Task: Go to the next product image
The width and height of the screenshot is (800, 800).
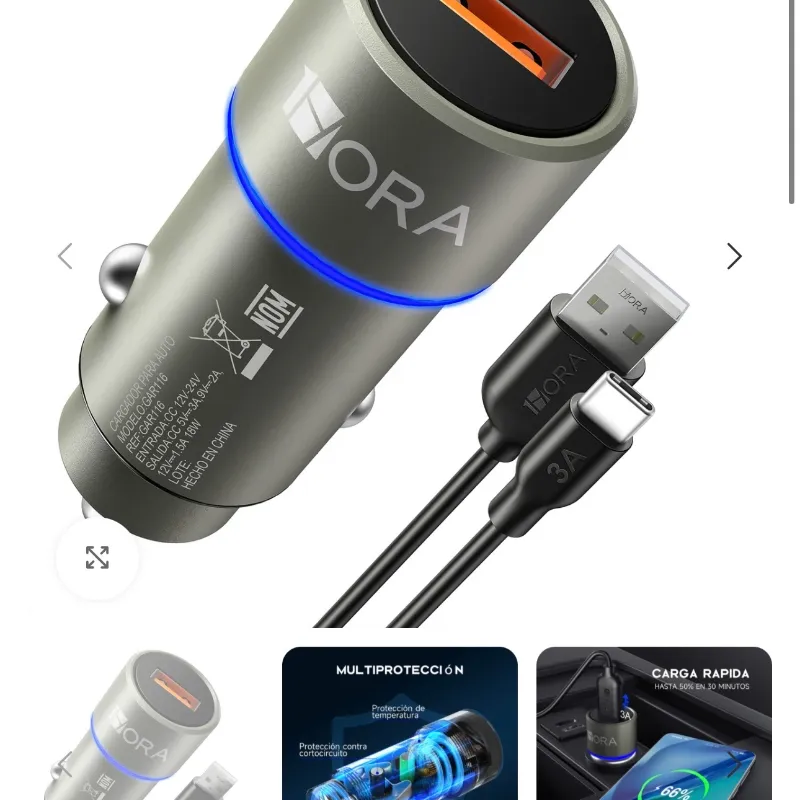Action: [734, 257]
